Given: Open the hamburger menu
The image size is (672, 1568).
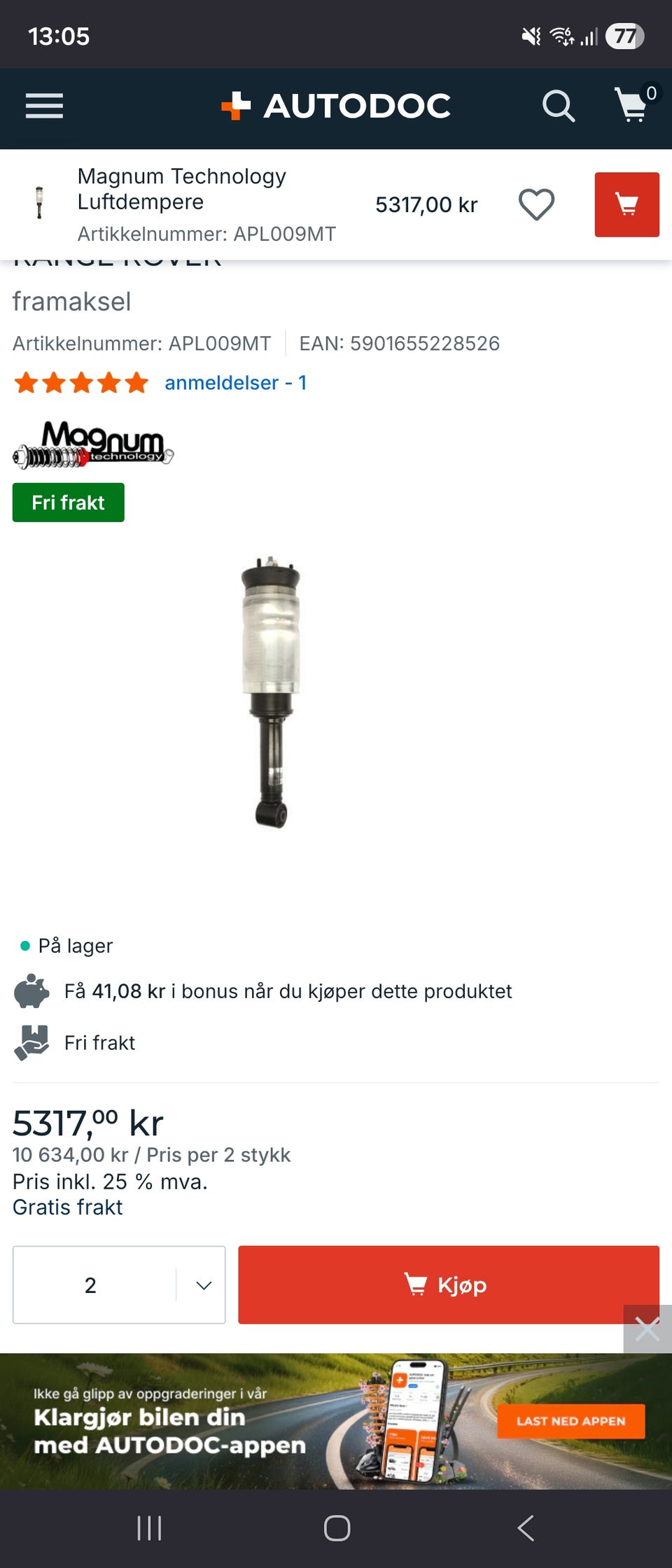Looking at the screenshot, I should 44,106.
